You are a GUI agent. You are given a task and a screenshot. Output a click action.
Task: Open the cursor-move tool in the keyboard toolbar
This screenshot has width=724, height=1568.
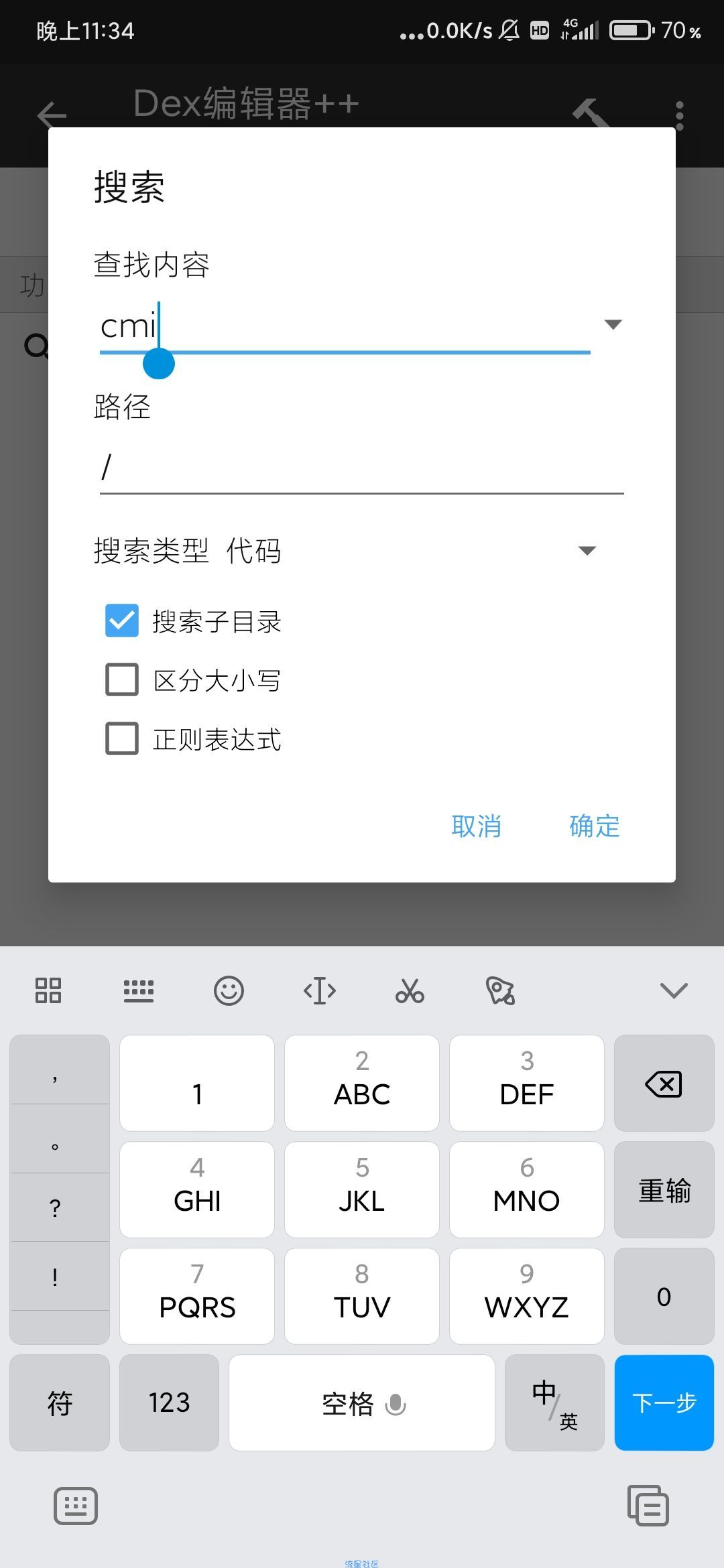click(x=319, y=990)
